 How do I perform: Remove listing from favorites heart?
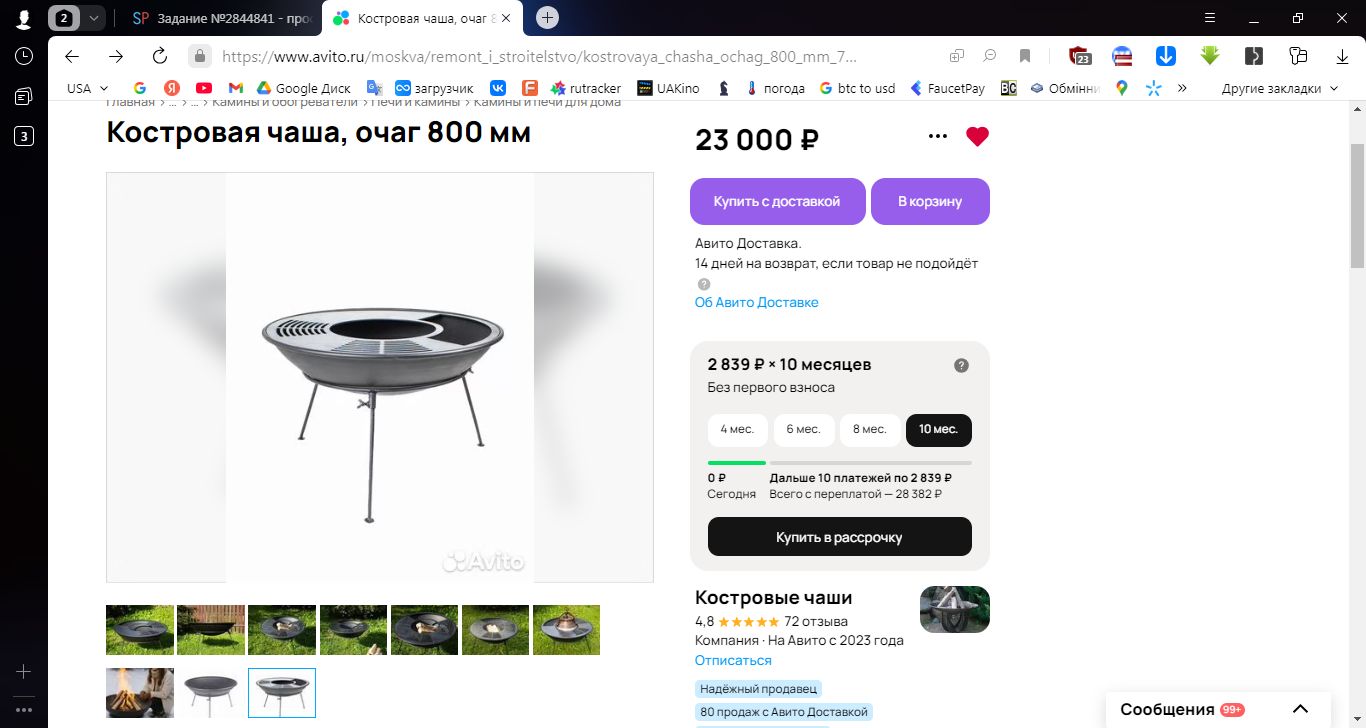pos(977,137)
